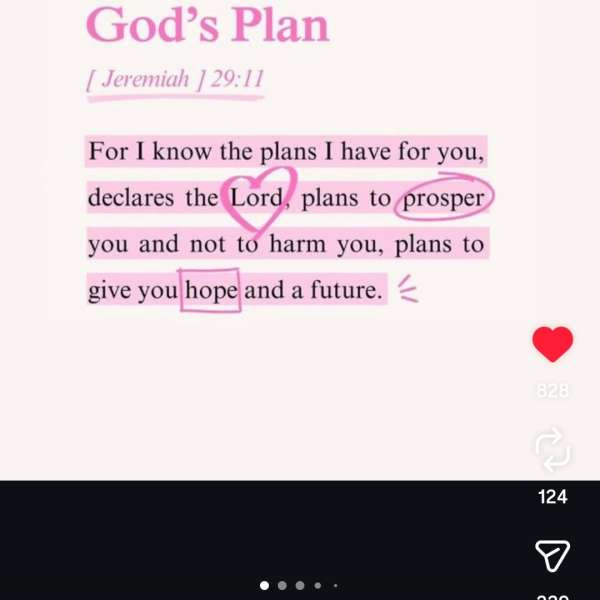This screenshot has height=600, width=600.
Task: Unlike the post with the red heart
Action: pyautogui.click(x=552, y=345)
